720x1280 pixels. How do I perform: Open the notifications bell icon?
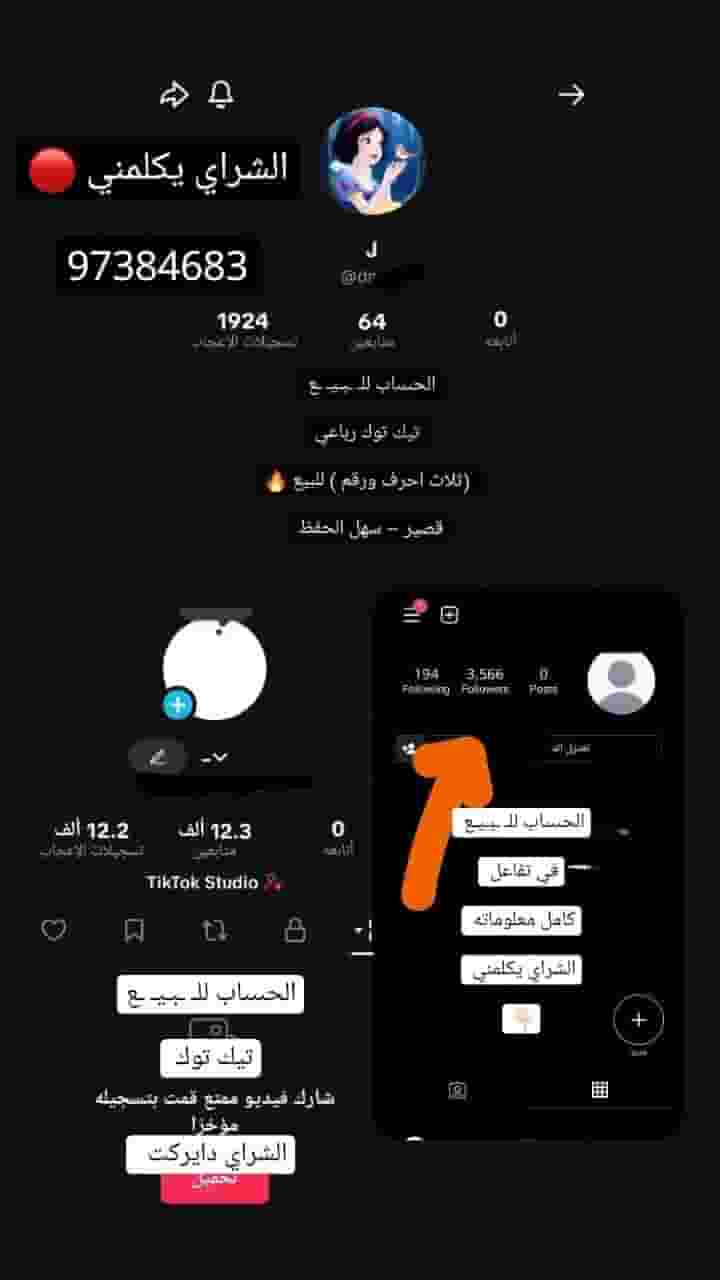tap(222, 93)
